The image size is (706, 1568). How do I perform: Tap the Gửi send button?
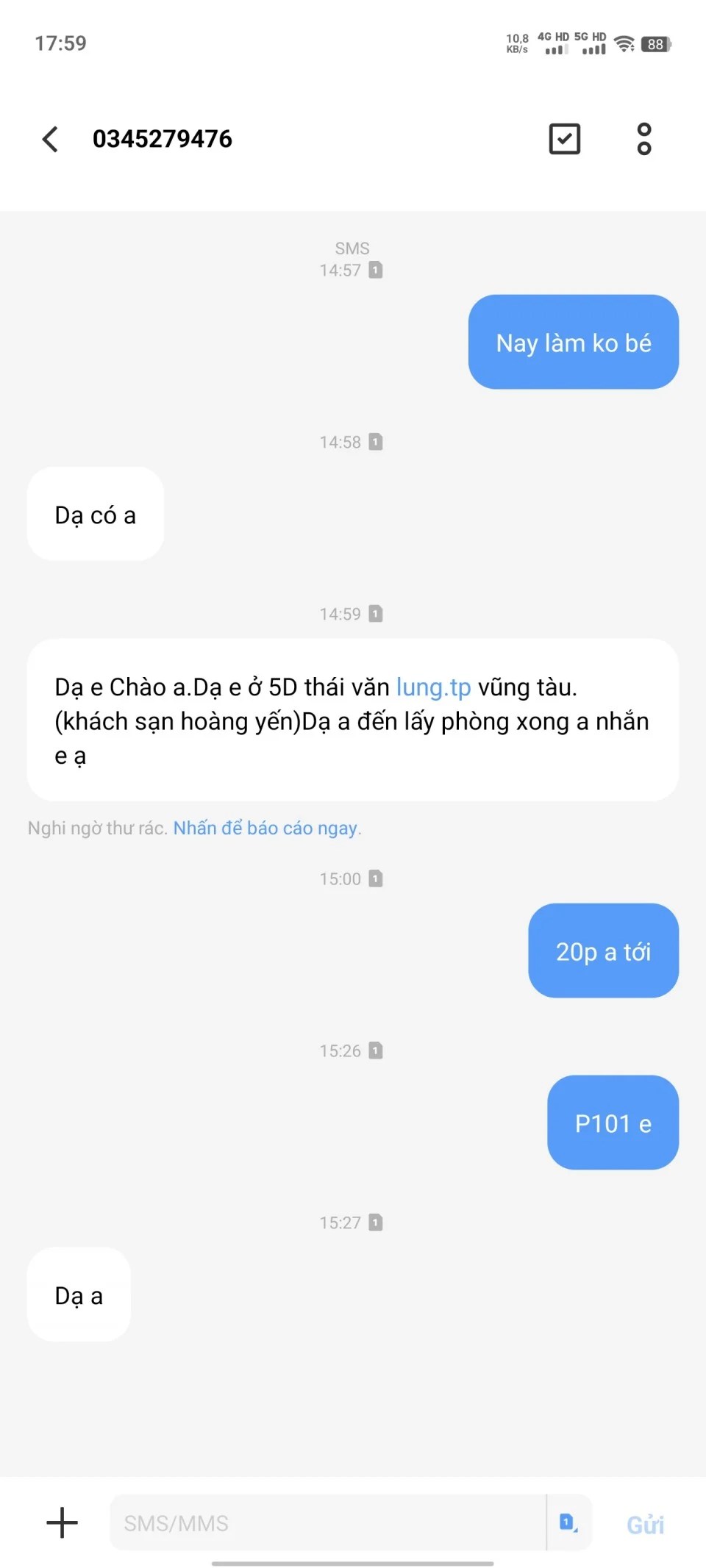[x=645, y=1525]
